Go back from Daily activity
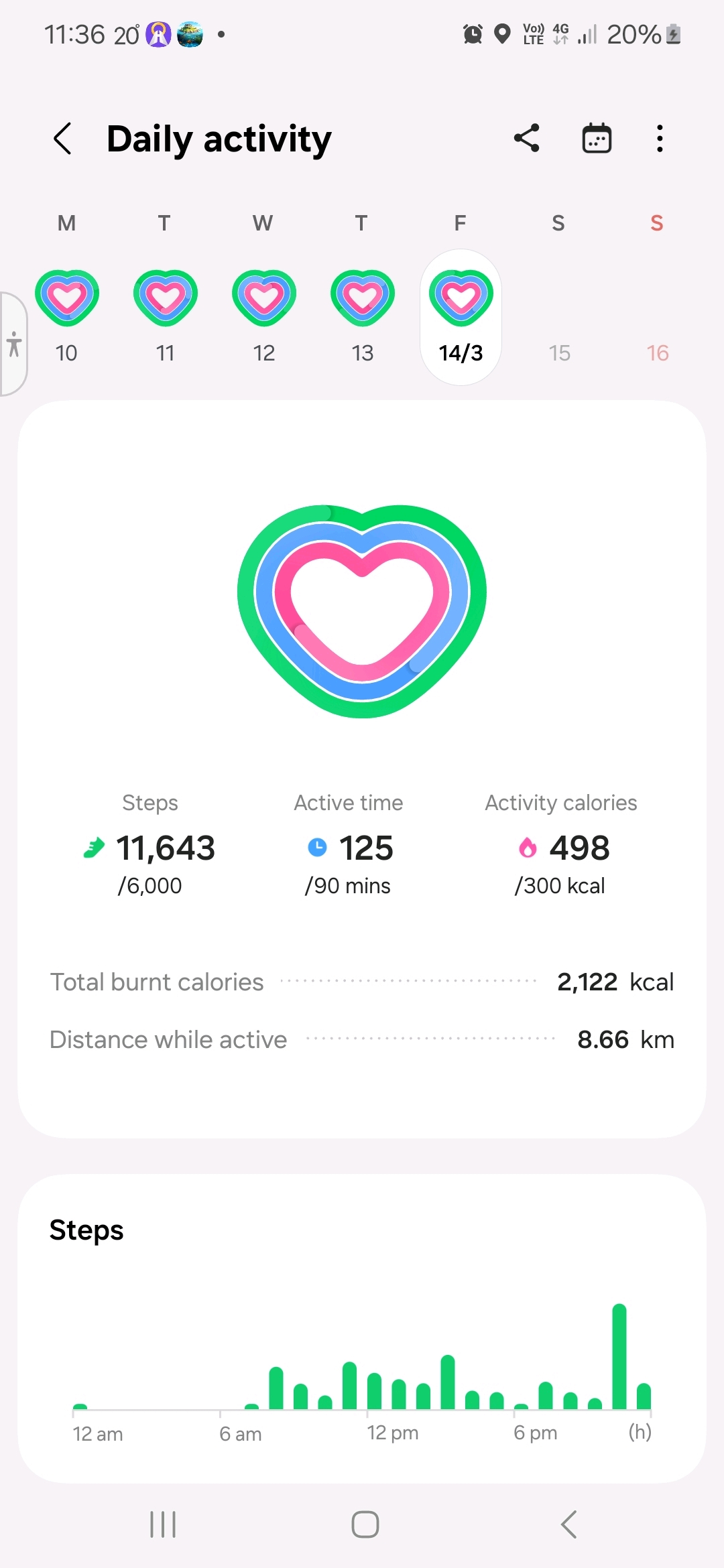Screen dimensions: 724x1568 pyautogui.click(x=62, y=139)
